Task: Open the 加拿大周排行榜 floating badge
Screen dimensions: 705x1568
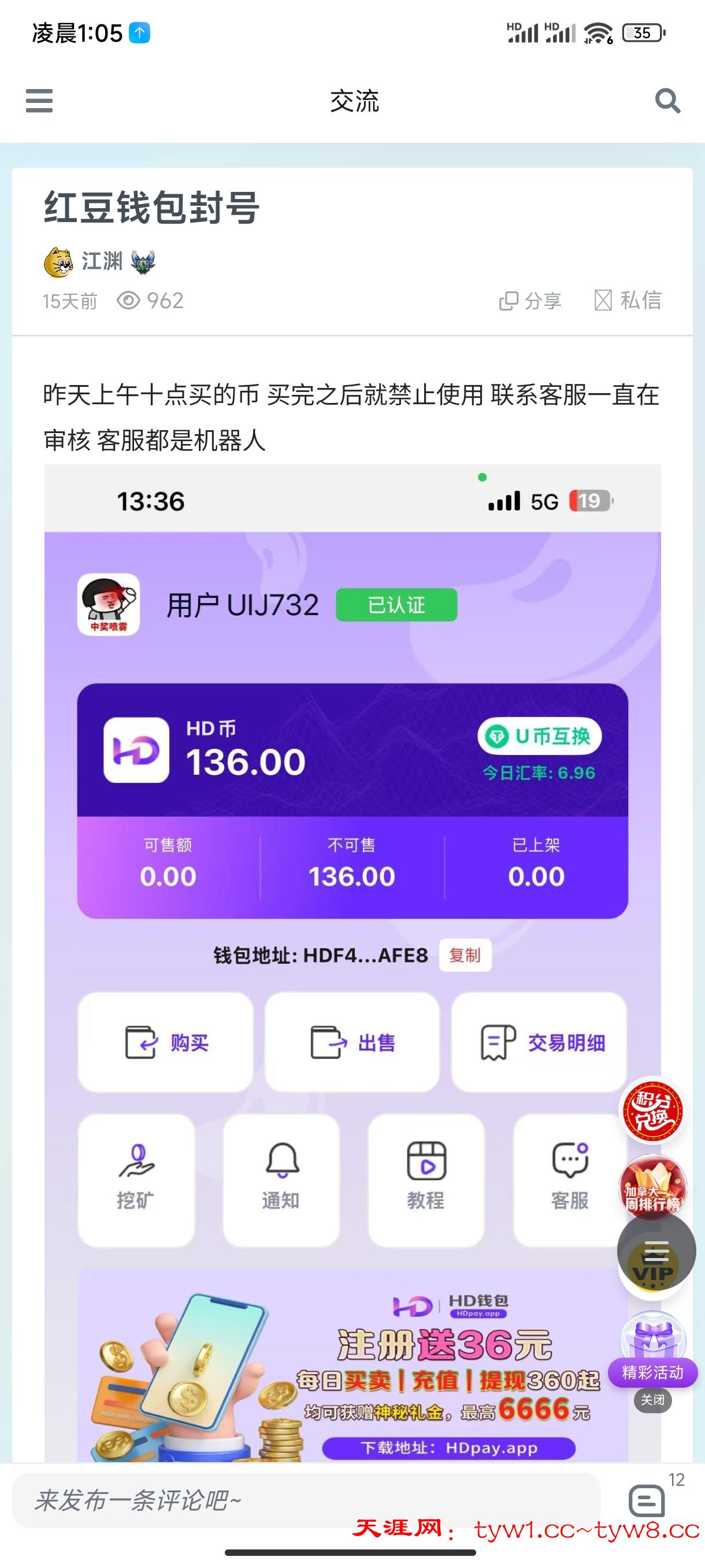Action: click(652, 1188)
